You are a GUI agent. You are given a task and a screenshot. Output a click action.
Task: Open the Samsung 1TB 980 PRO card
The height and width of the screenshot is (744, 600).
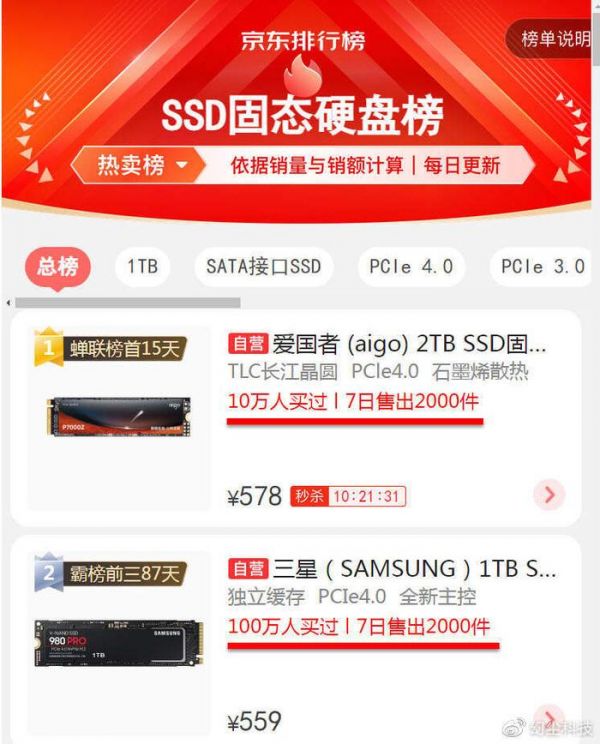[x=392, y=570]
